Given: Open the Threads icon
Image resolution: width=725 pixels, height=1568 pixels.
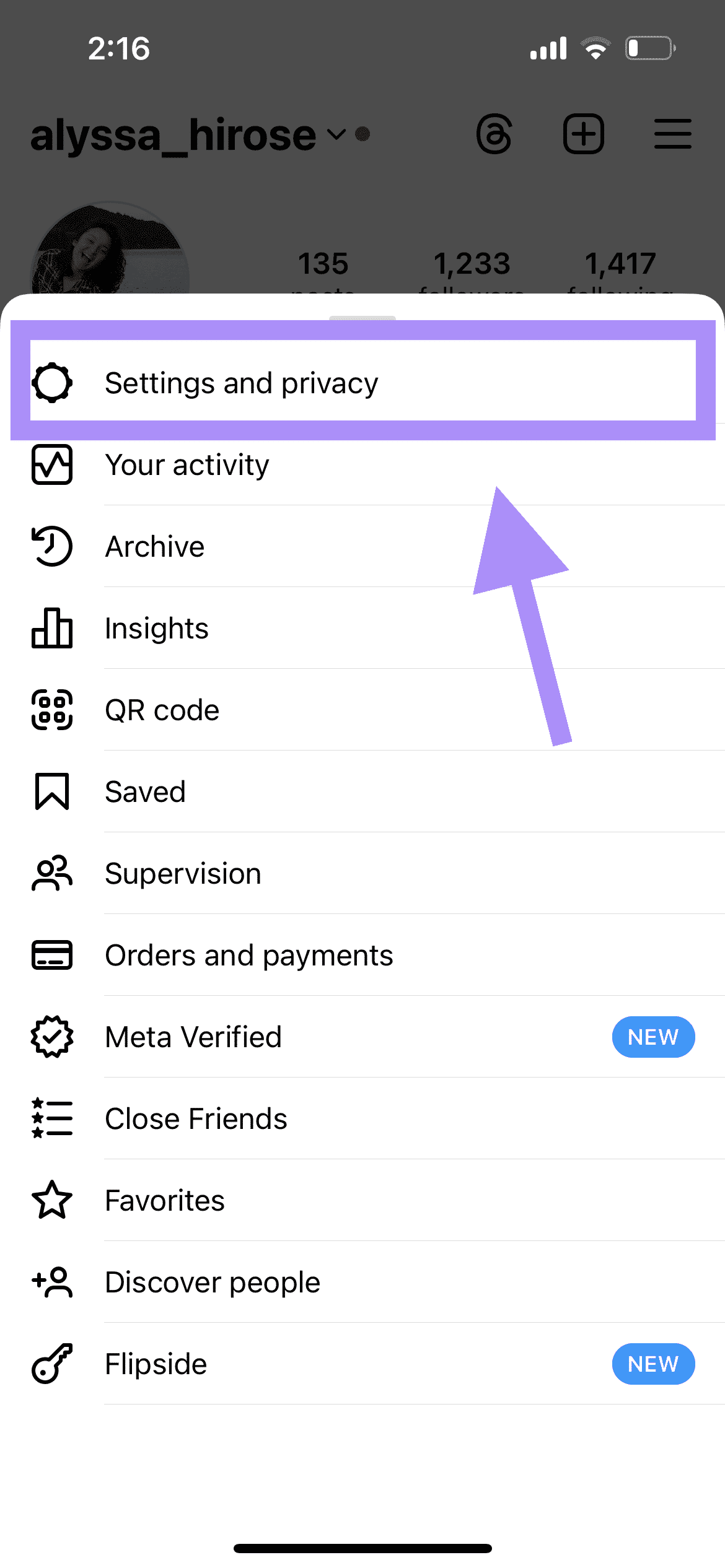Looking at the screenshot, I should (494, 134).
